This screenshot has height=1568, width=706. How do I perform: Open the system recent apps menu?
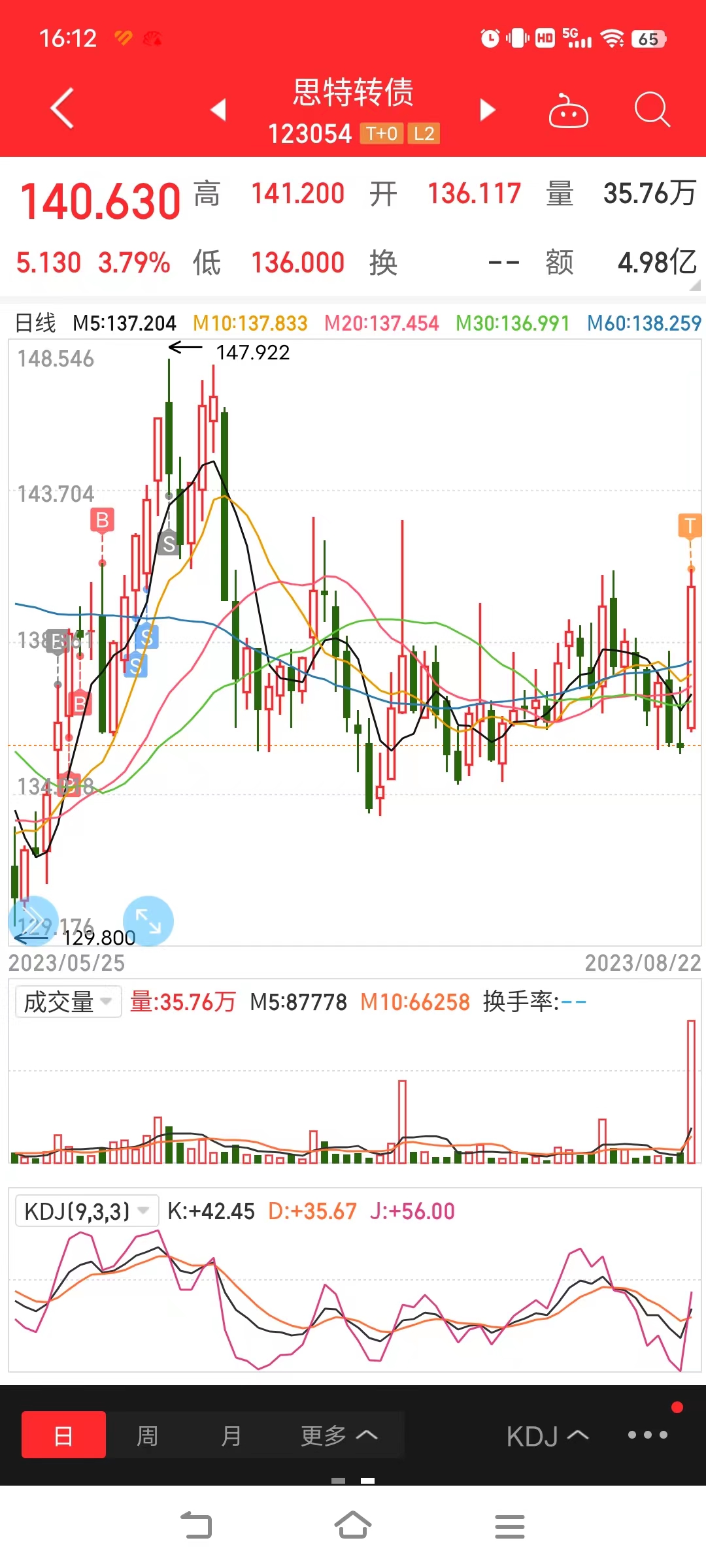tap(510, 1526)
